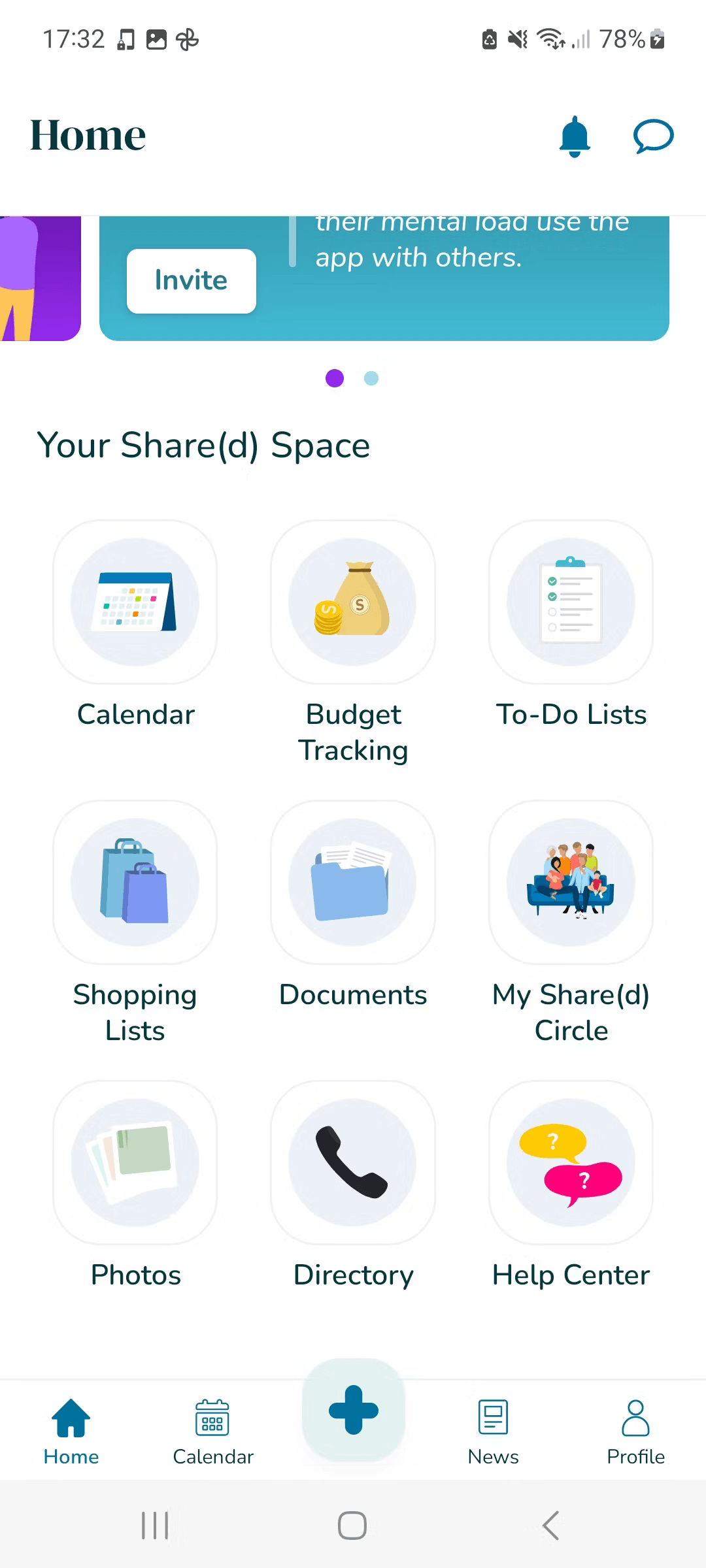706x1568 pixels.
Task: Tap the plus add button
Action: click(x=354, y=1409)
